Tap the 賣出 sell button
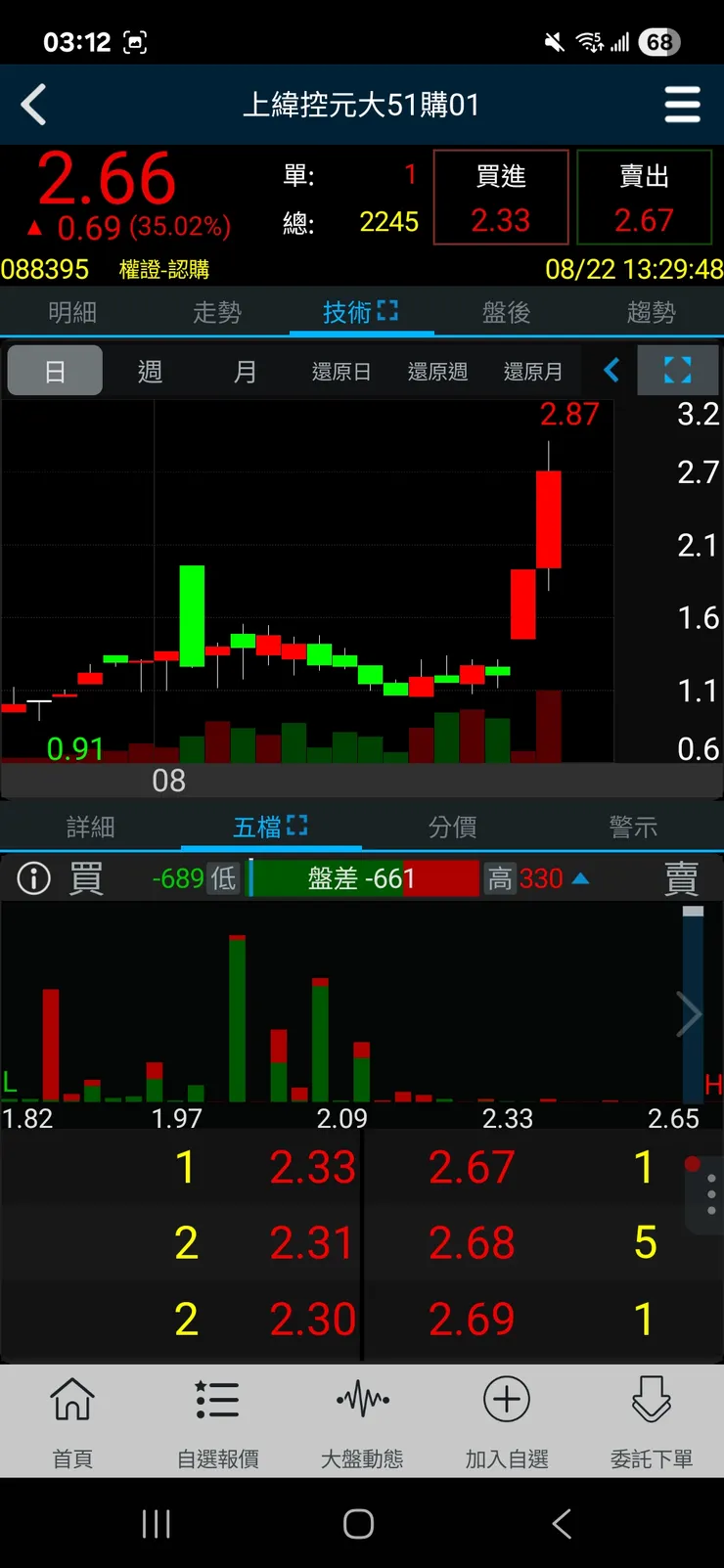The image size is (724, 1568). tap(644, 197)
